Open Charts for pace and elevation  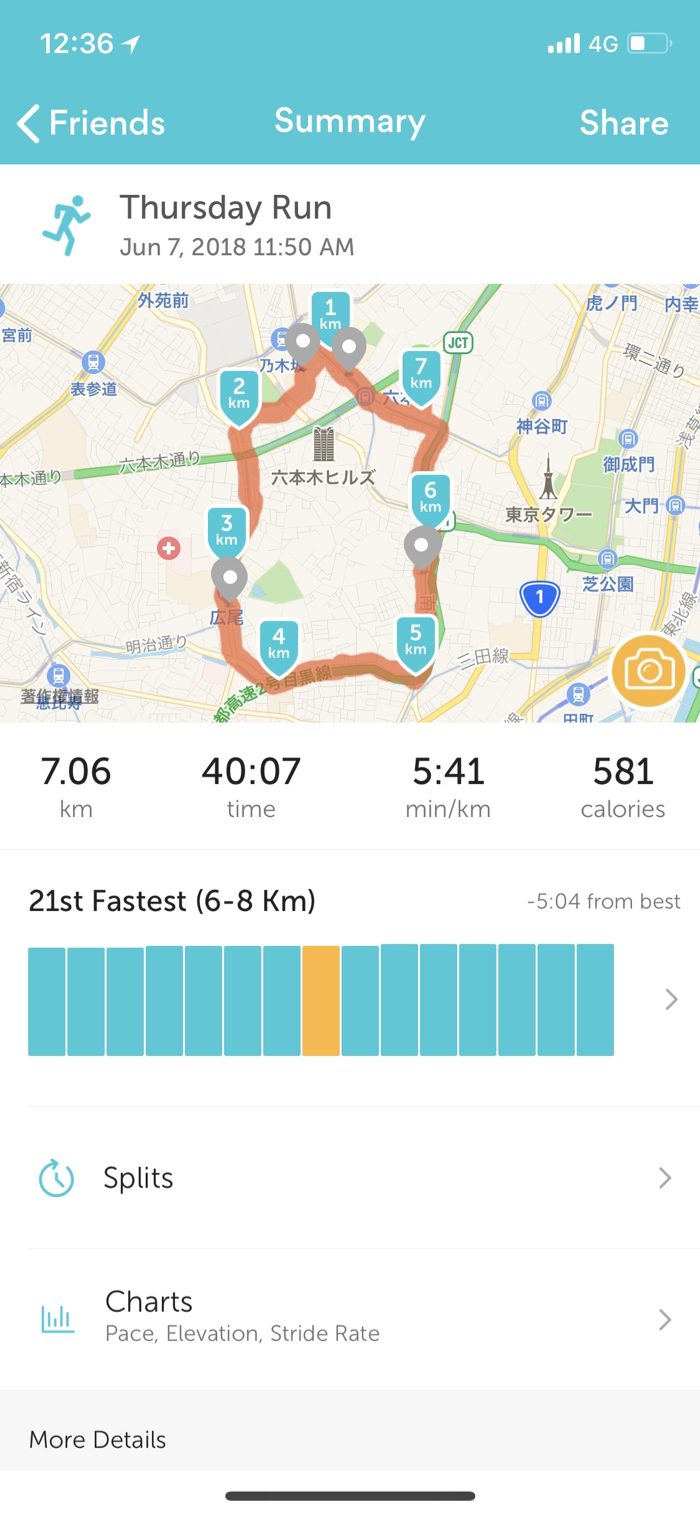tap(350, 1316)
